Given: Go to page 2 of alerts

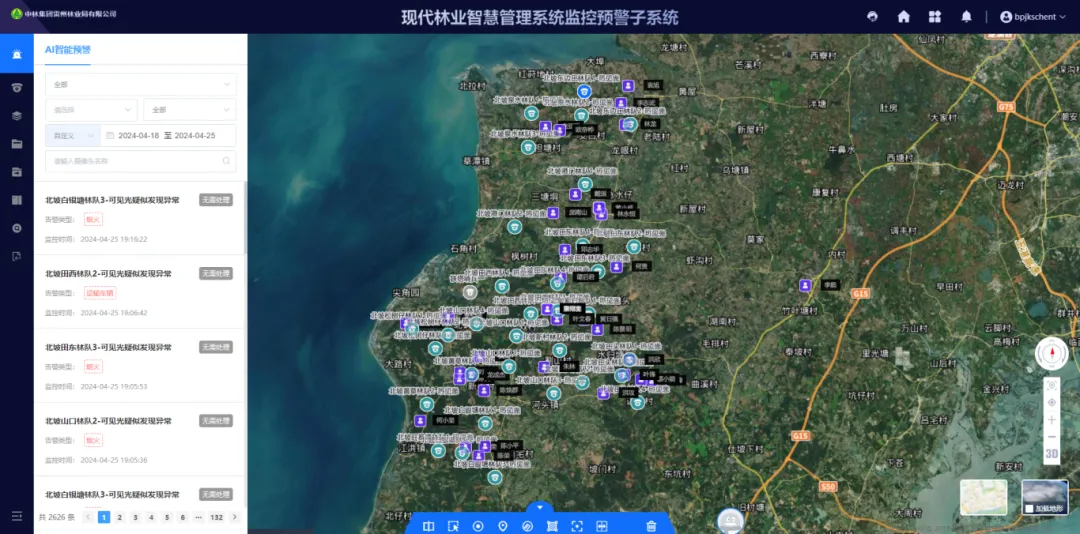Looking at the screenshot, I should tap(119, 517).
